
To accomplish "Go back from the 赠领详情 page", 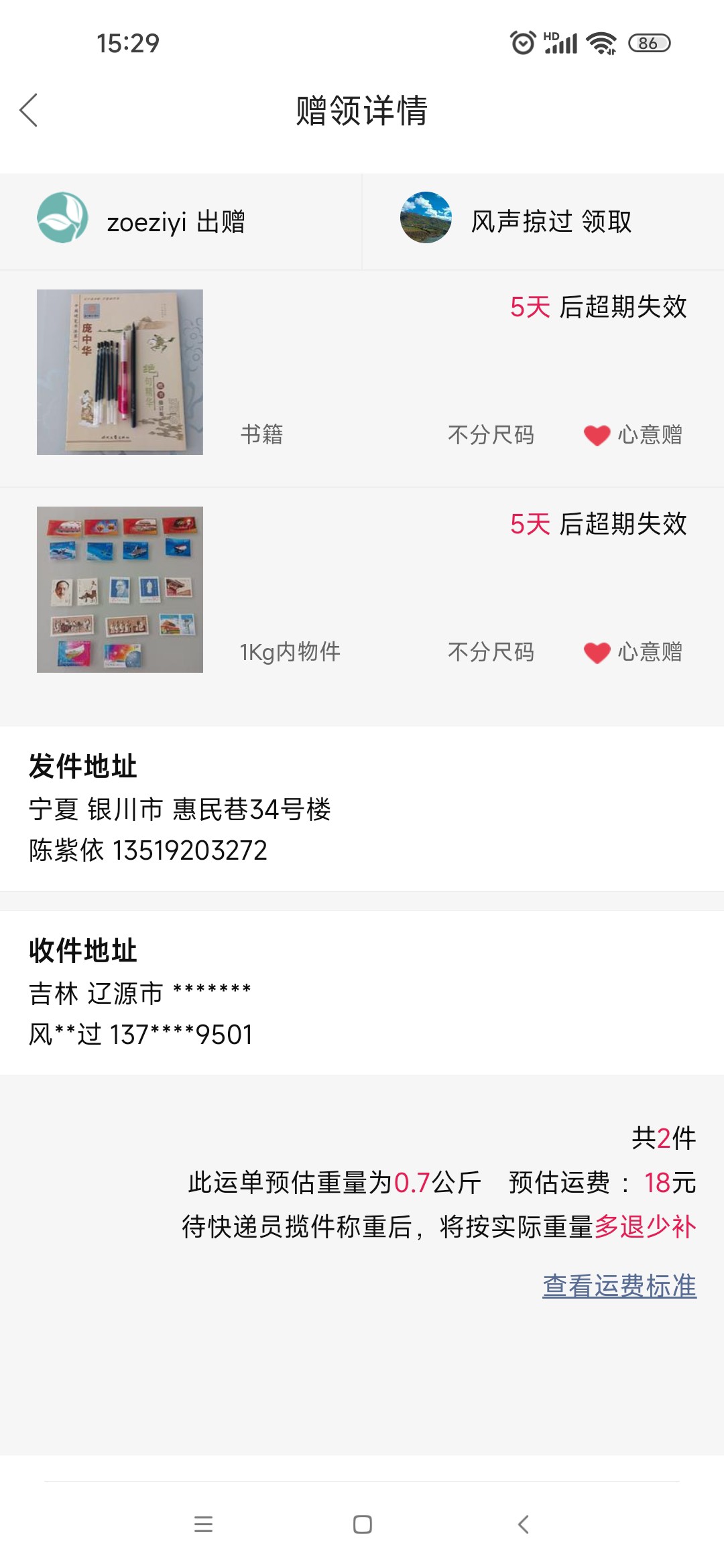I will pos(29,111).
